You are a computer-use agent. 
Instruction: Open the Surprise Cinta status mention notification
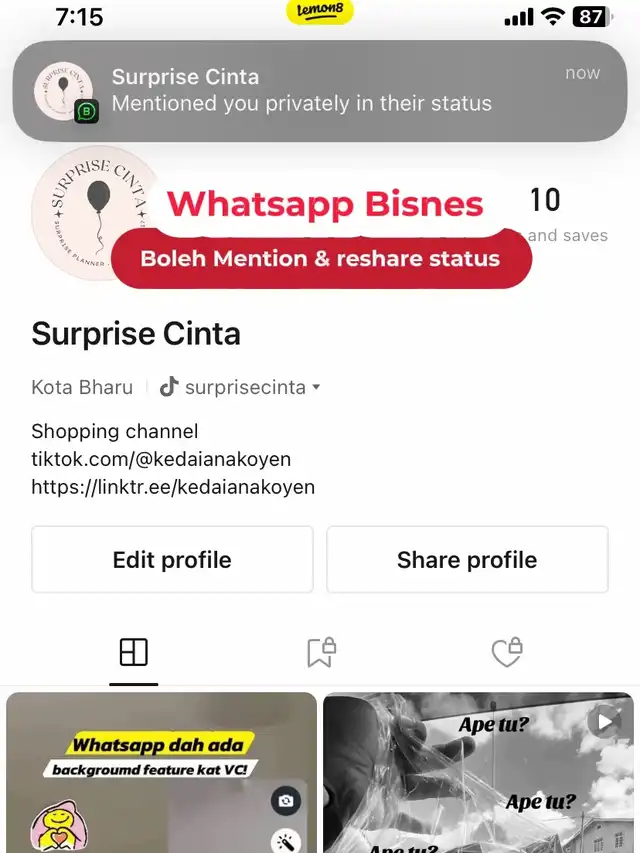[x=320, y=90]
